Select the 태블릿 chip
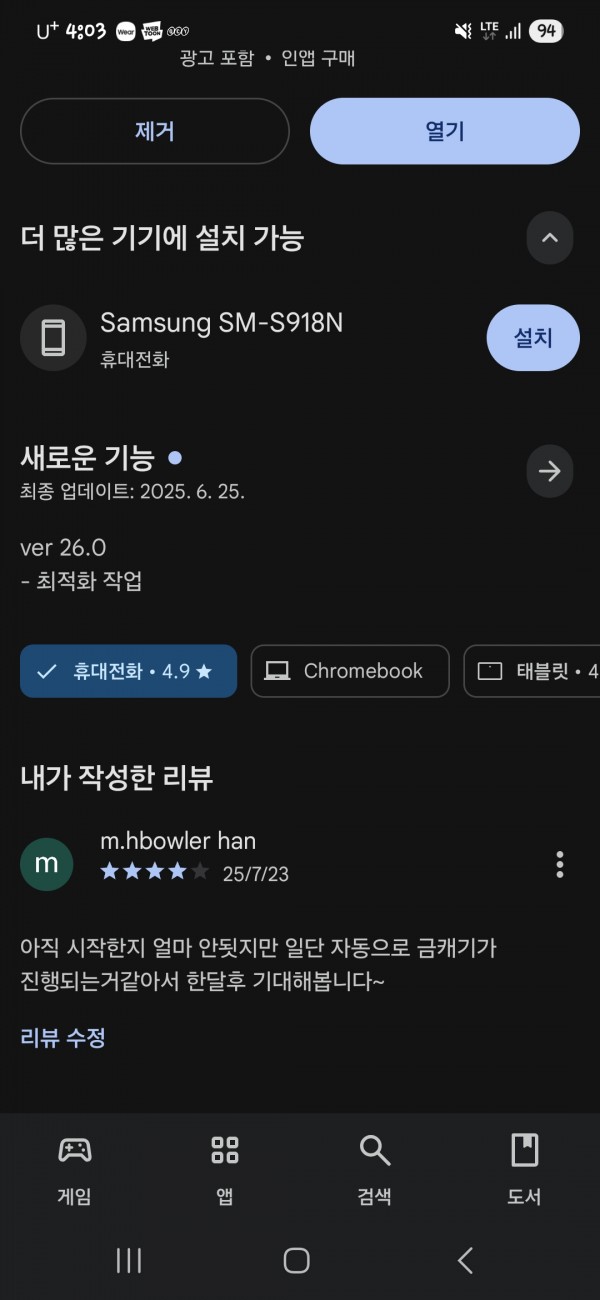The image size is (600, 1300). pyautogui.click(x=532, y=671)
